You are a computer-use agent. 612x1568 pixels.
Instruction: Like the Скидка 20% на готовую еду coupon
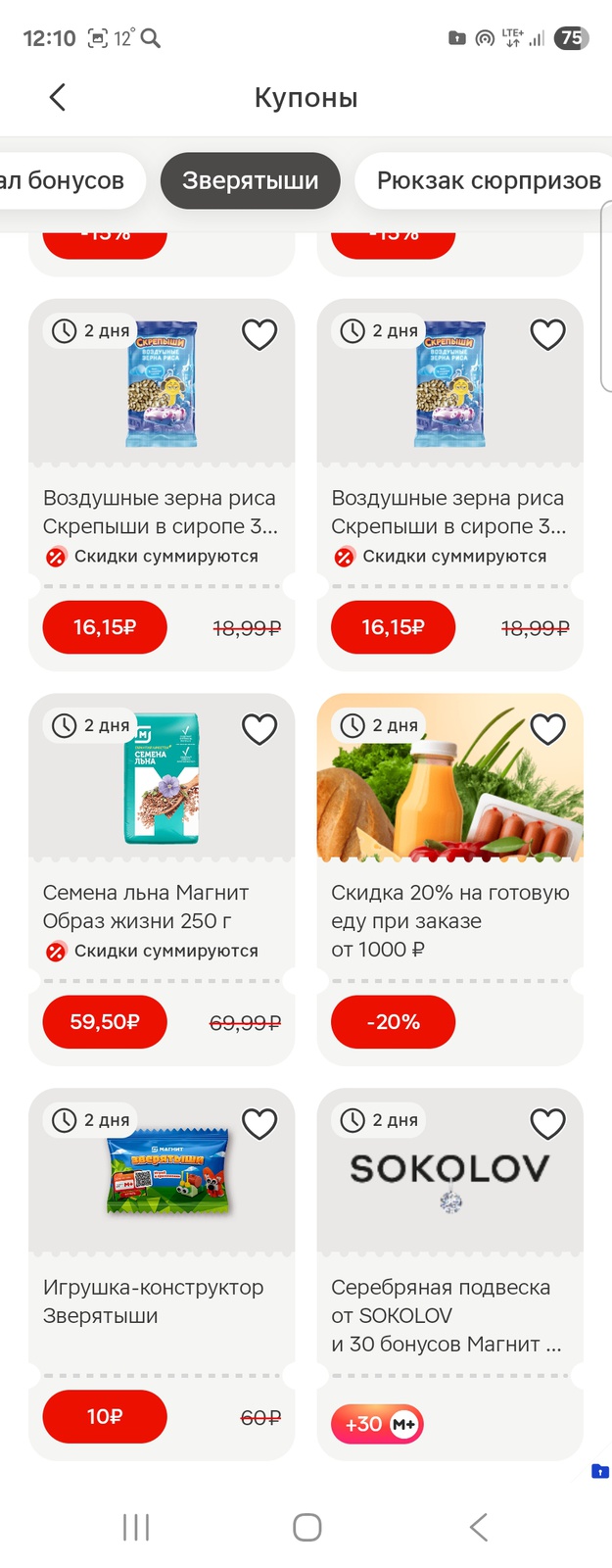coord(547,729)
